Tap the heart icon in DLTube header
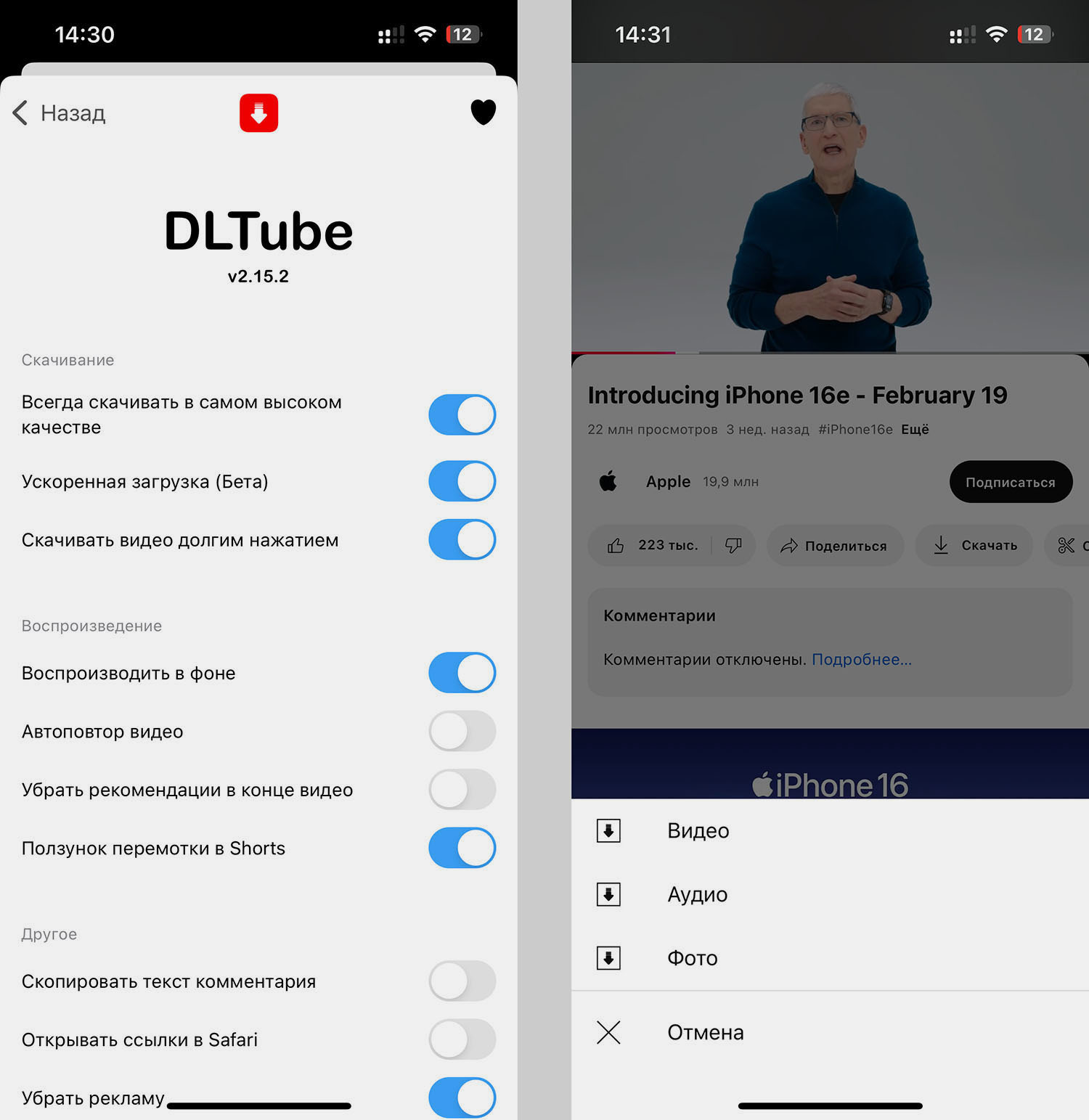The height and width of the screenshot is (1120, 1089). click(x=483, y=112)
